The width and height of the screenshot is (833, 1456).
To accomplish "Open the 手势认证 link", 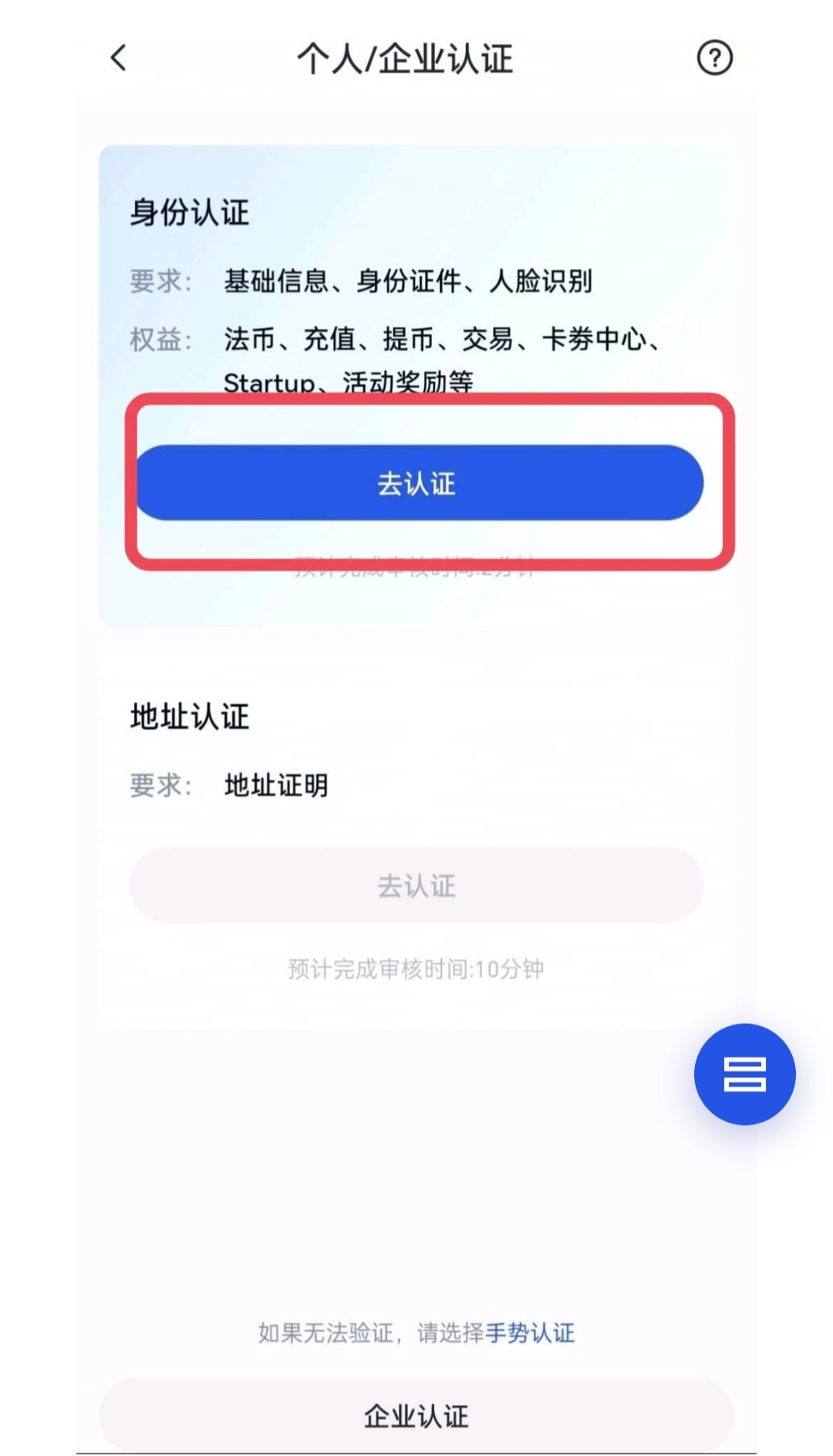I will (x=530, y=1333).
